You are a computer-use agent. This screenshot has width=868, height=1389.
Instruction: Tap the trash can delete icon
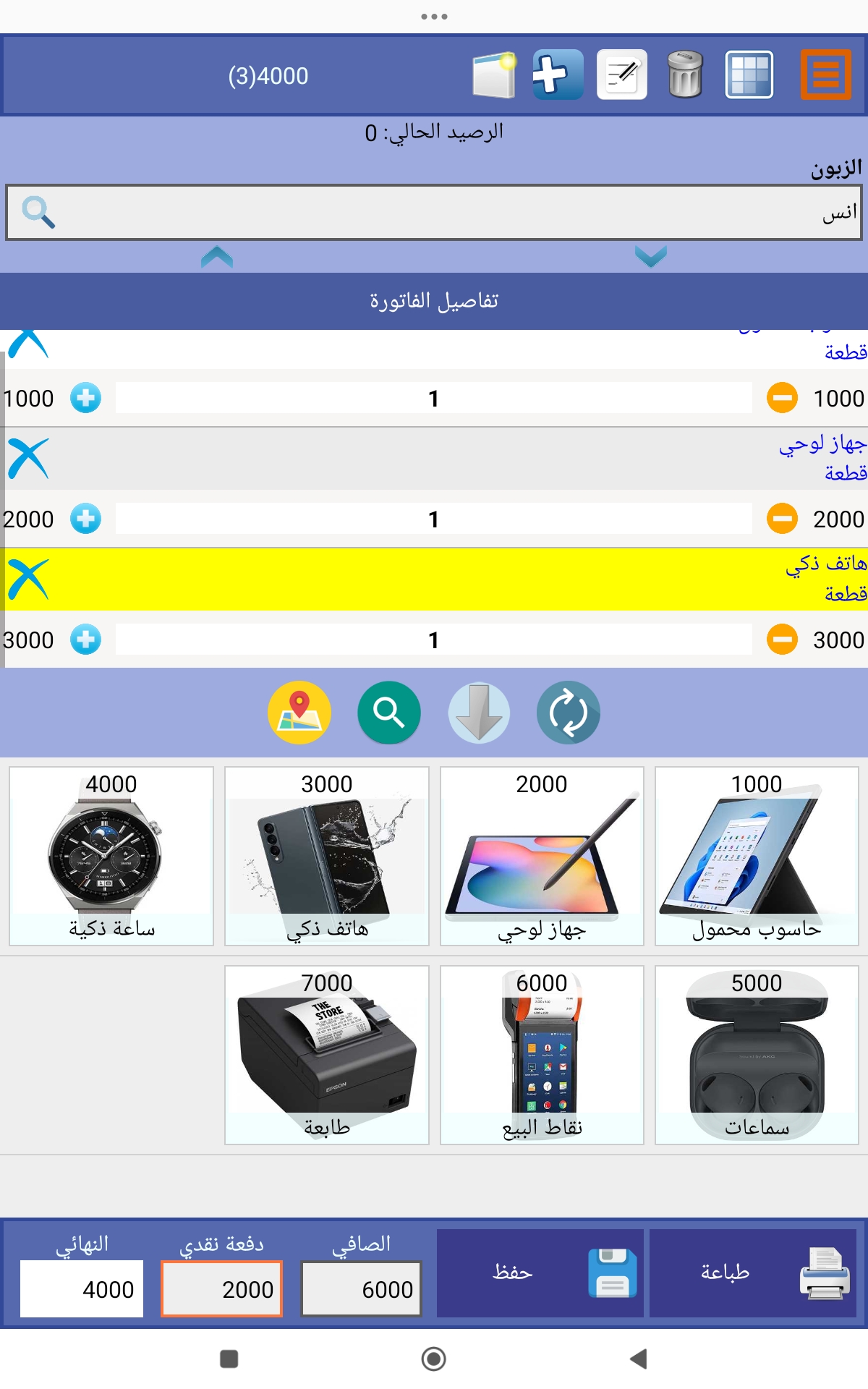coord(684,75)
